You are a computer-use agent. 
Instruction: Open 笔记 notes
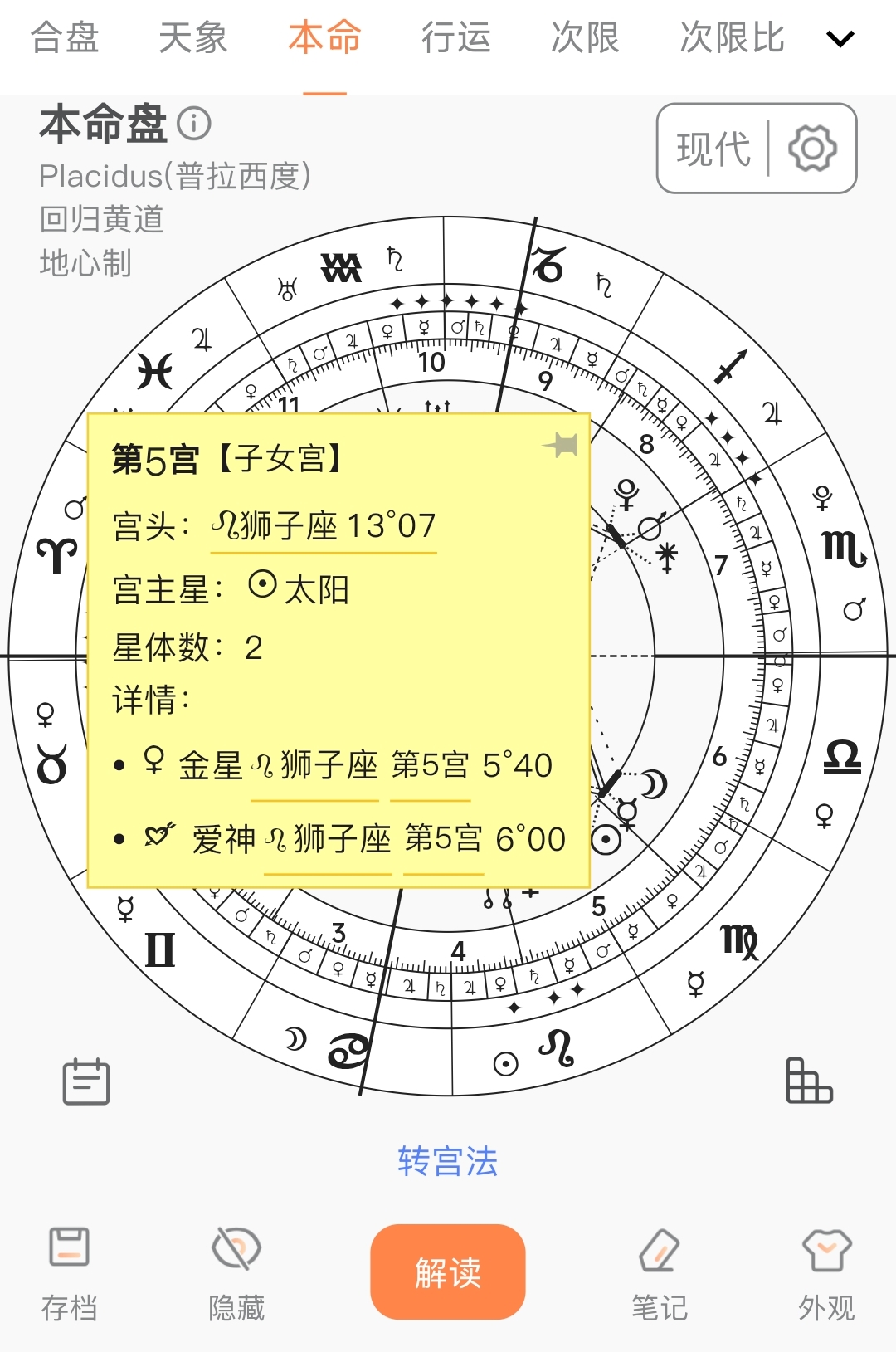(x=660, y=1271)
